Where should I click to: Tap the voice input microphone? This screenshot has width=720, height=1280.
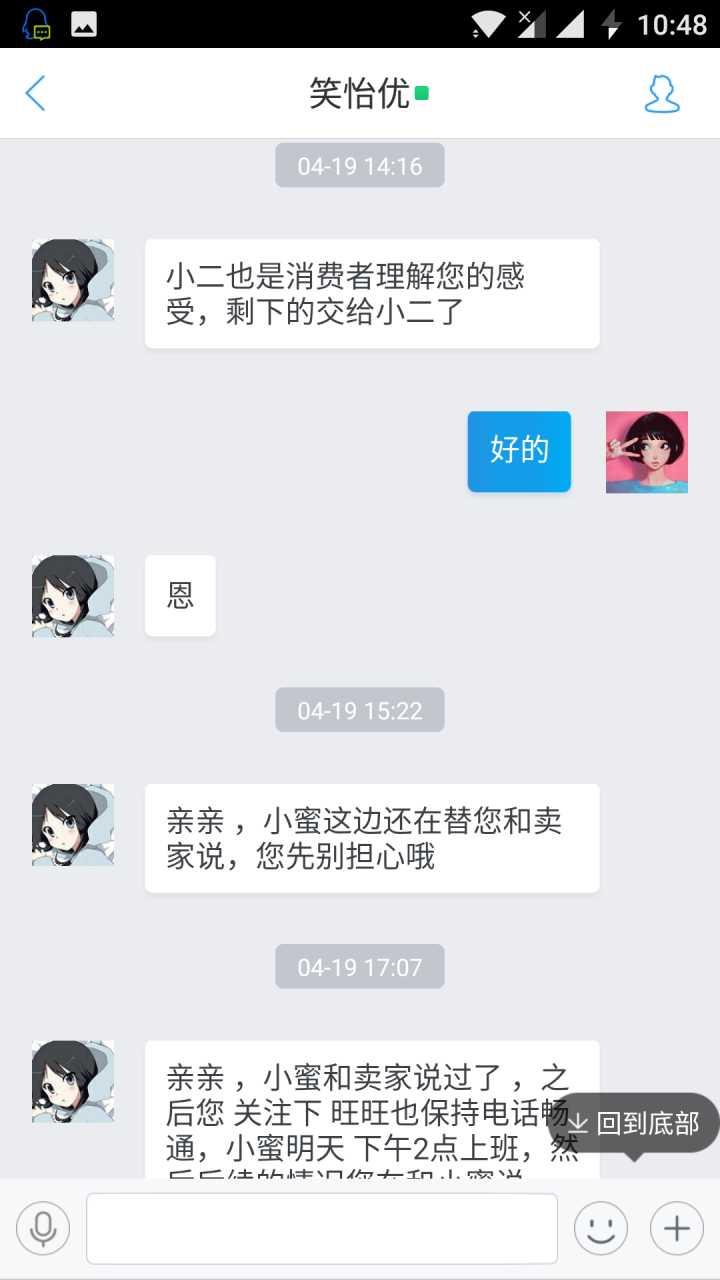click(x=43, y=1228)
